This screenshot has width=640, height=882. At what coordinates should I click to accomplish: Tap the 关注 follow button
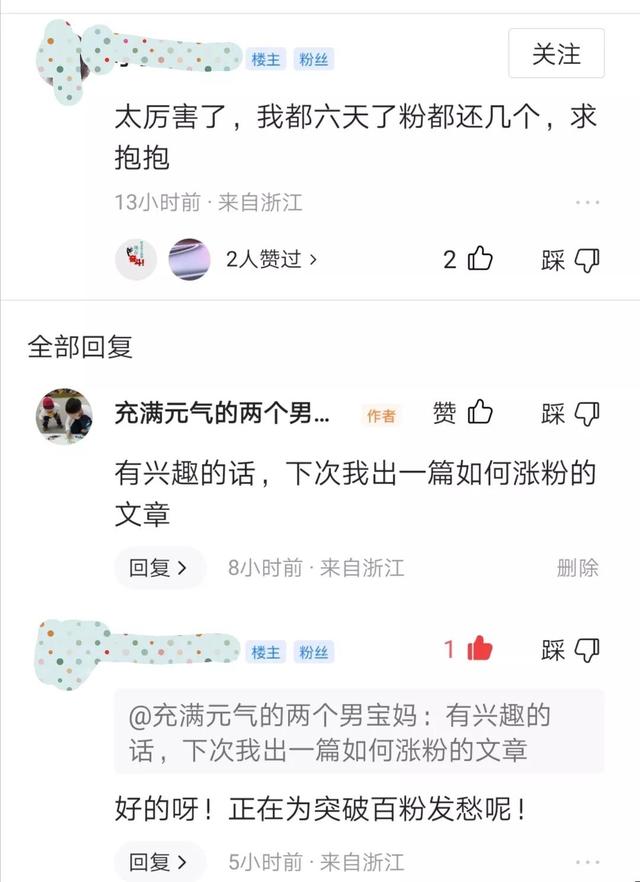coord(556,54)
